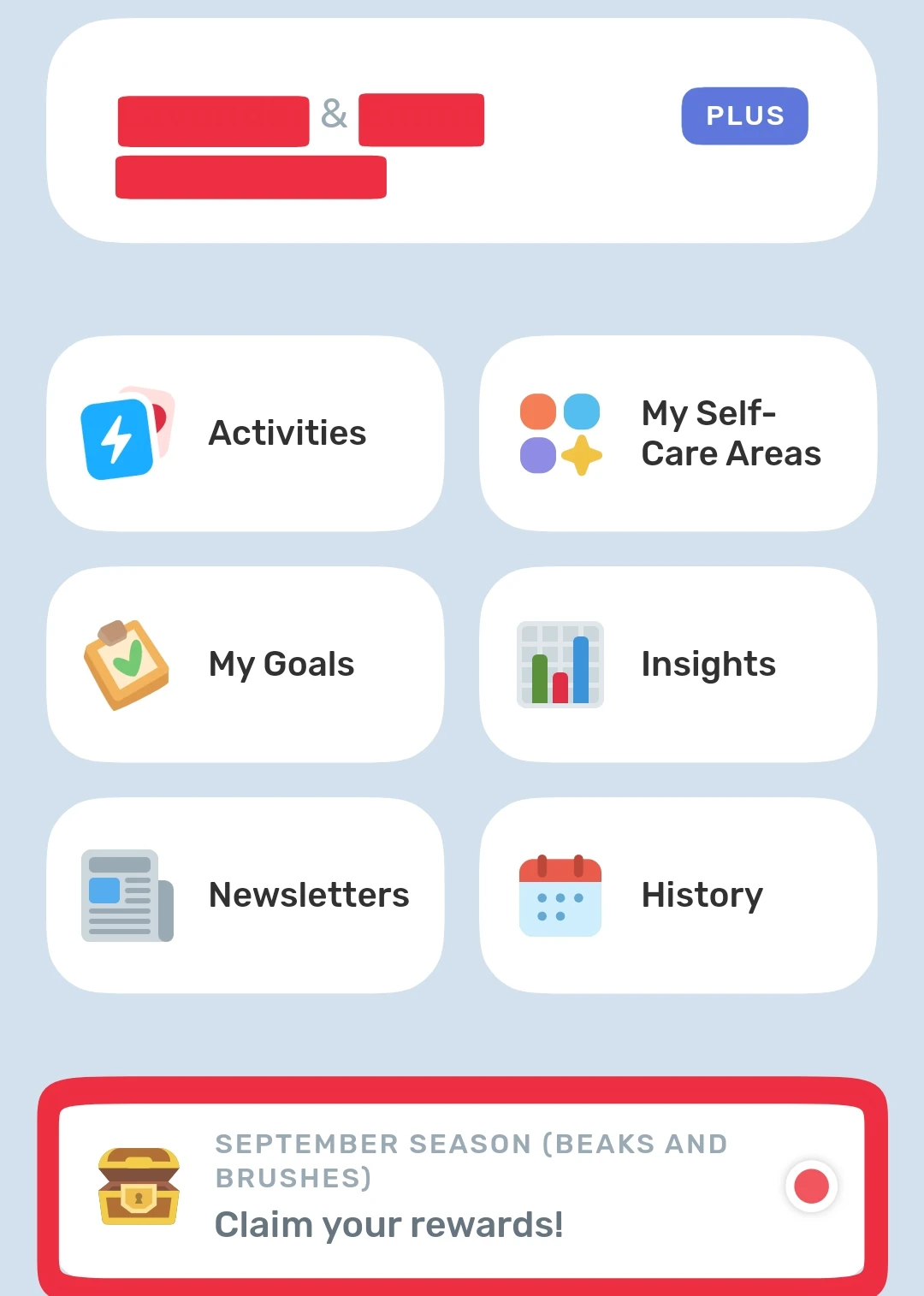Open the Activities card
The image size is (924, 1296).
coord(246,434)
